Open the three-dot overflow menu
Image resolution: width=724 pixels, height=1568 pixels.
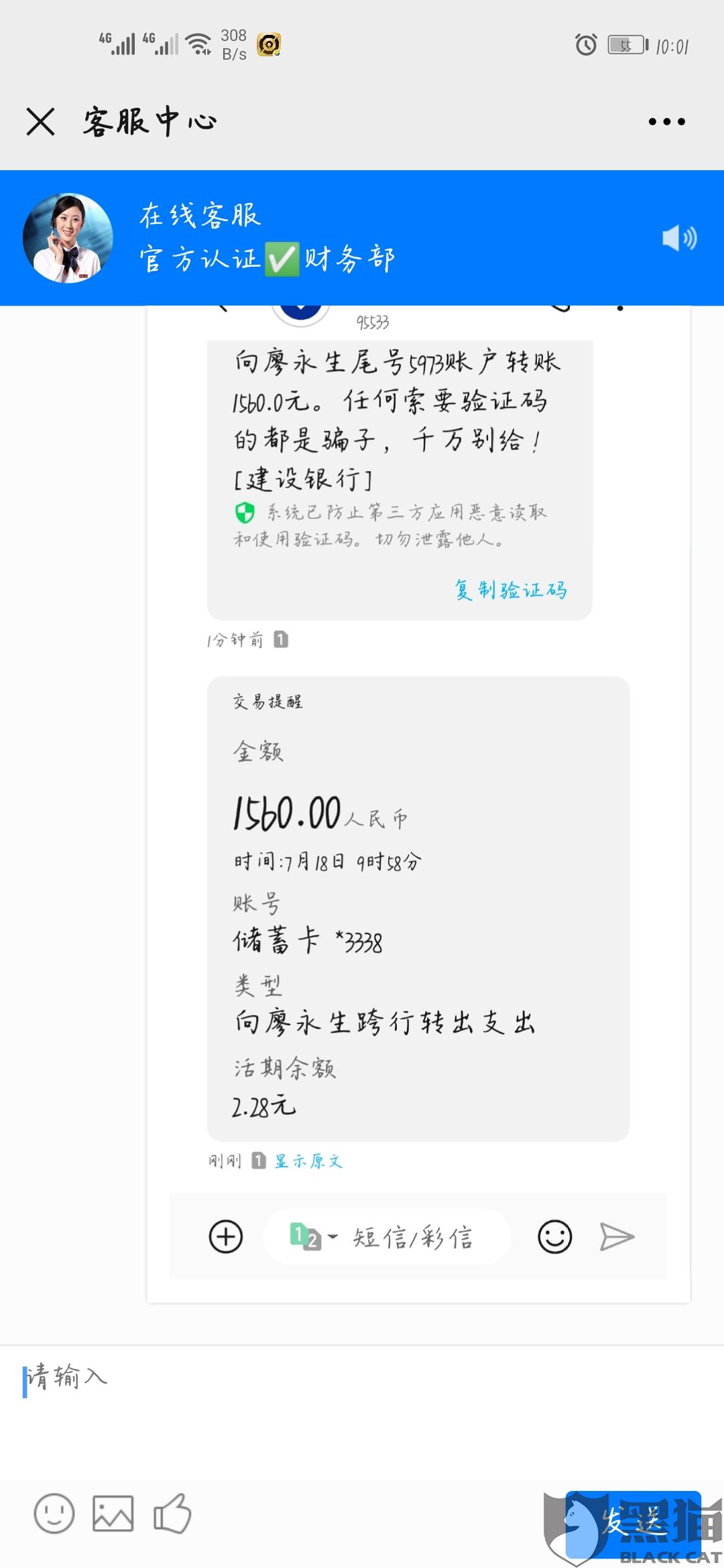click(666, 122)
